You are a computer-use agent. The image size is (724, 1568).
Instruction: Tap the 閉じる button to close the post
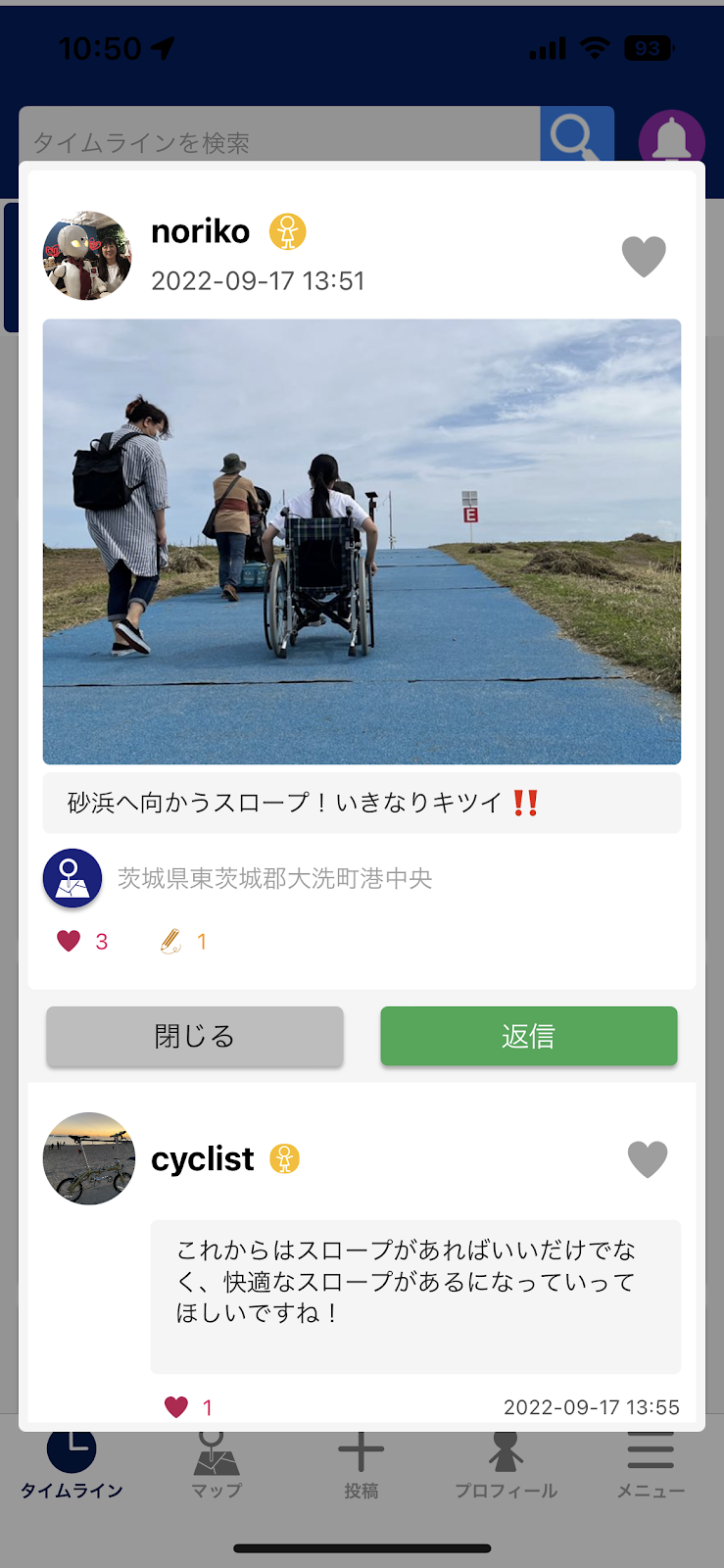195,1036
